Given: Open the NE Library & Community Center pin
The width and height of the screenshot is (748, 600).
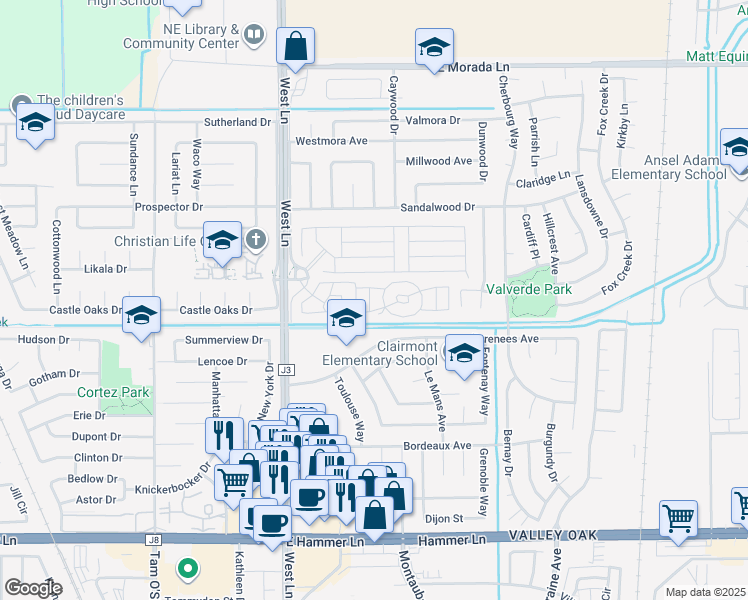Looking at the screenshot, I should [x=254, y=38].
